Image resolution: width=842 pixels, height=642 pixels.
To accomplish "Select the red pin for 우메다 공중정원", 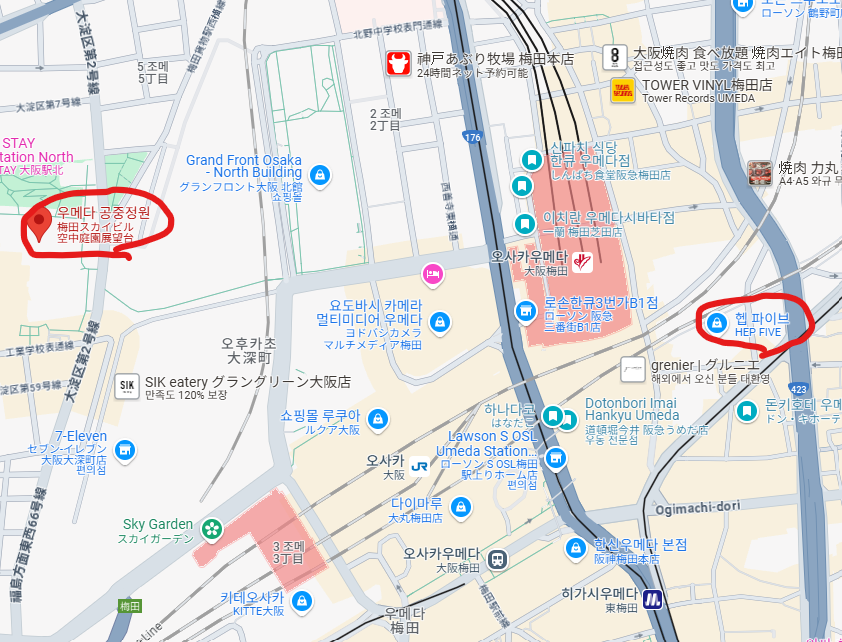I will (x=39, y=223).
